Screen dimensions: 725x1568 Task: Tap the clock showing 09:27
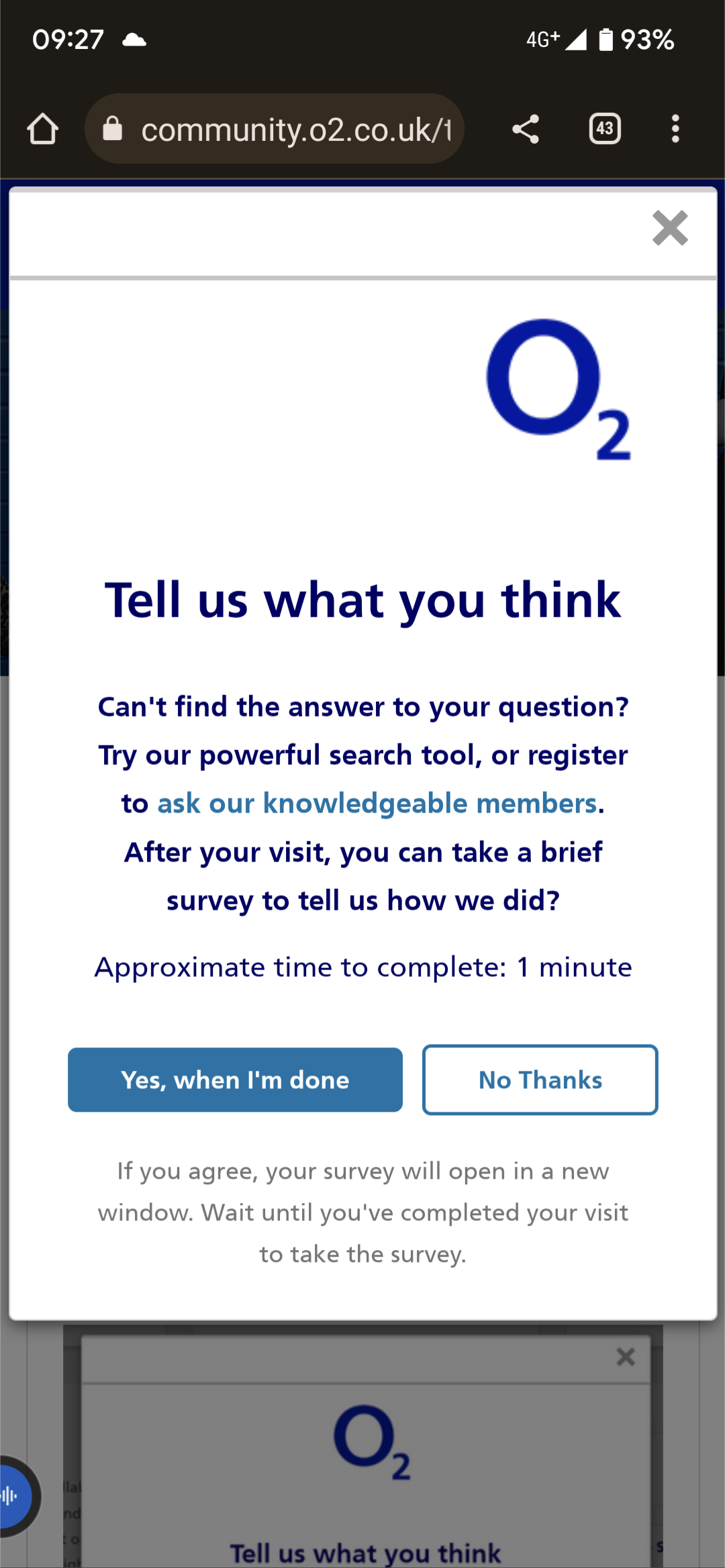coord(68,39)
